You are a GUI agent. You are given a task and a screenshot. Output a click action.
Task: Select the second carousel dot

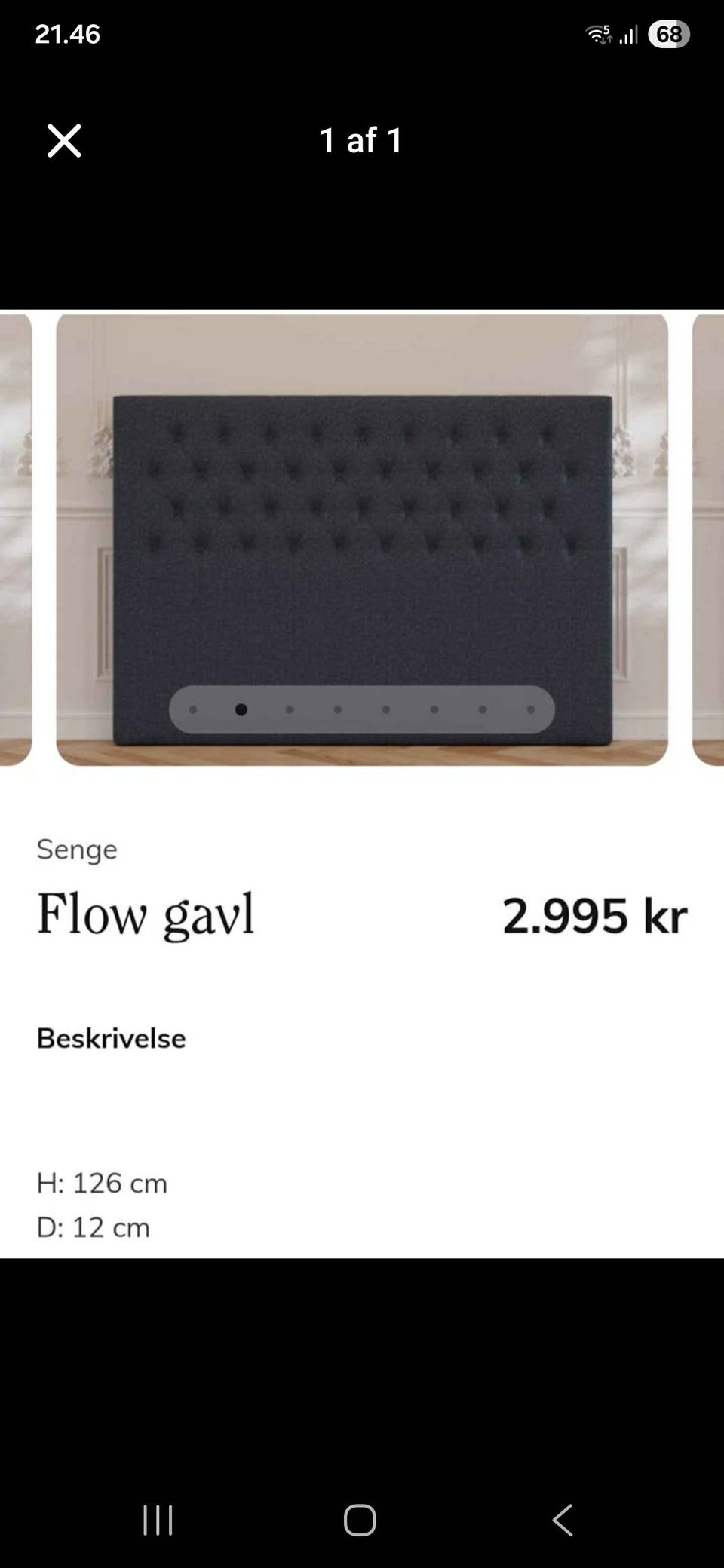pos(241,709)
